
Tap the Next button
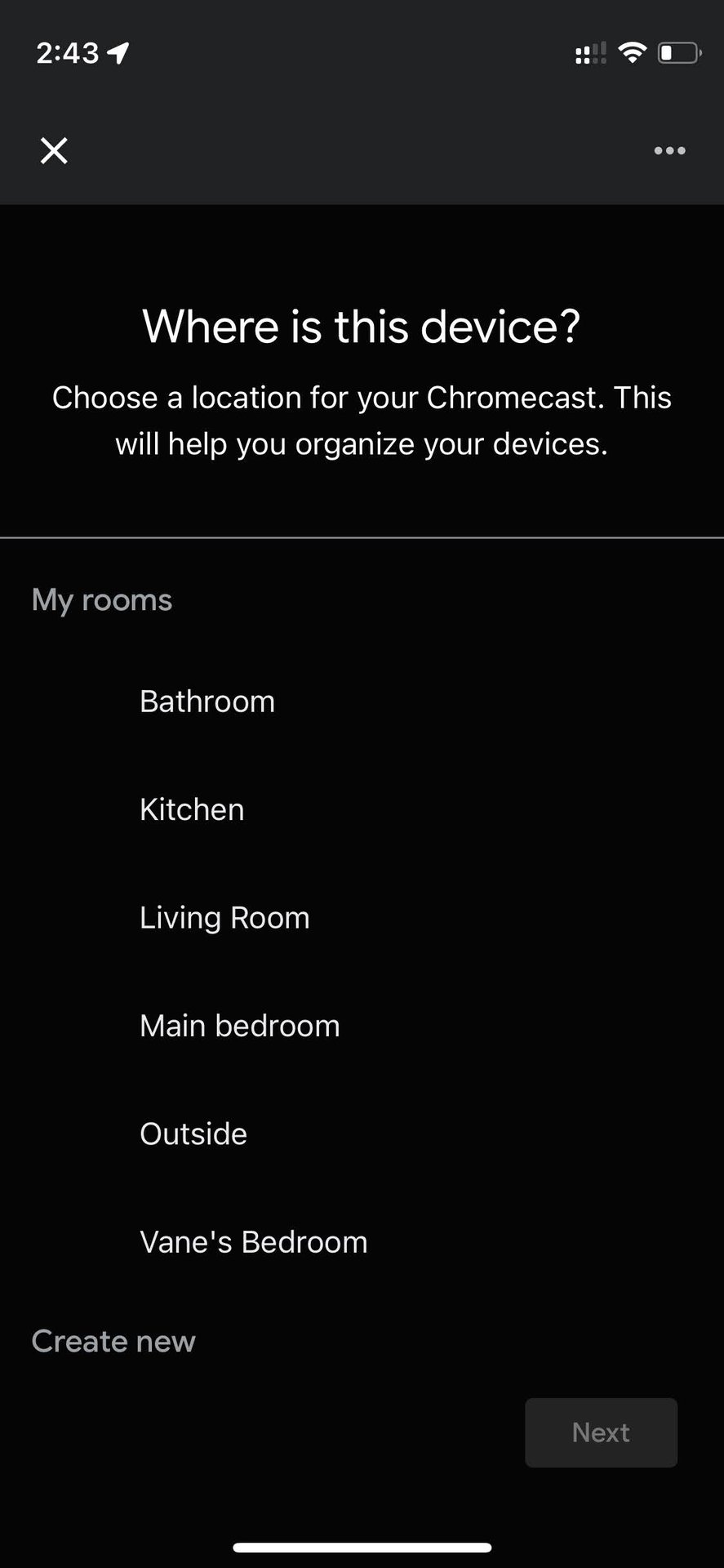(601, 1432)
